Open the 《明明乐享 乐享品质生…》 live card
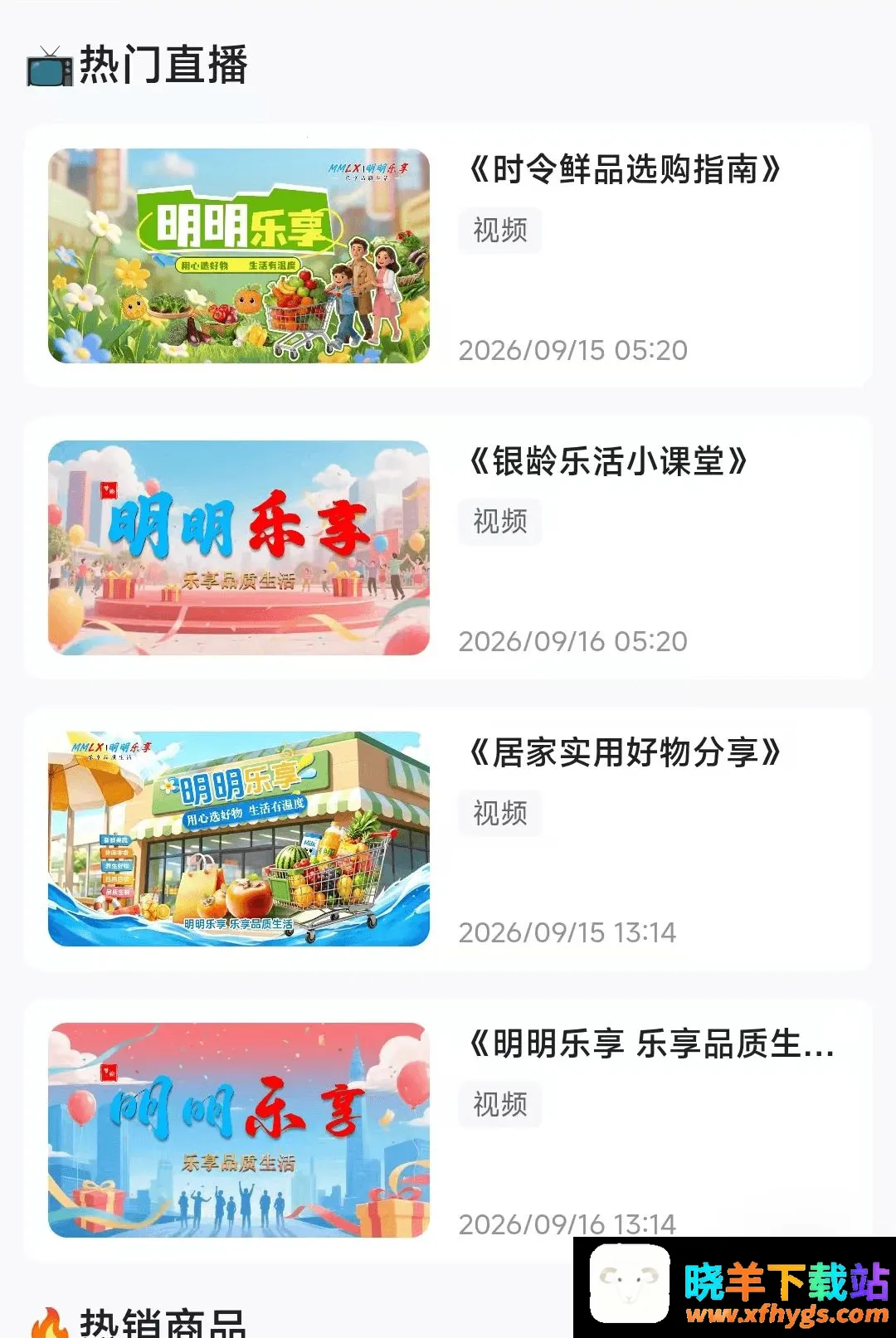 448,1130
